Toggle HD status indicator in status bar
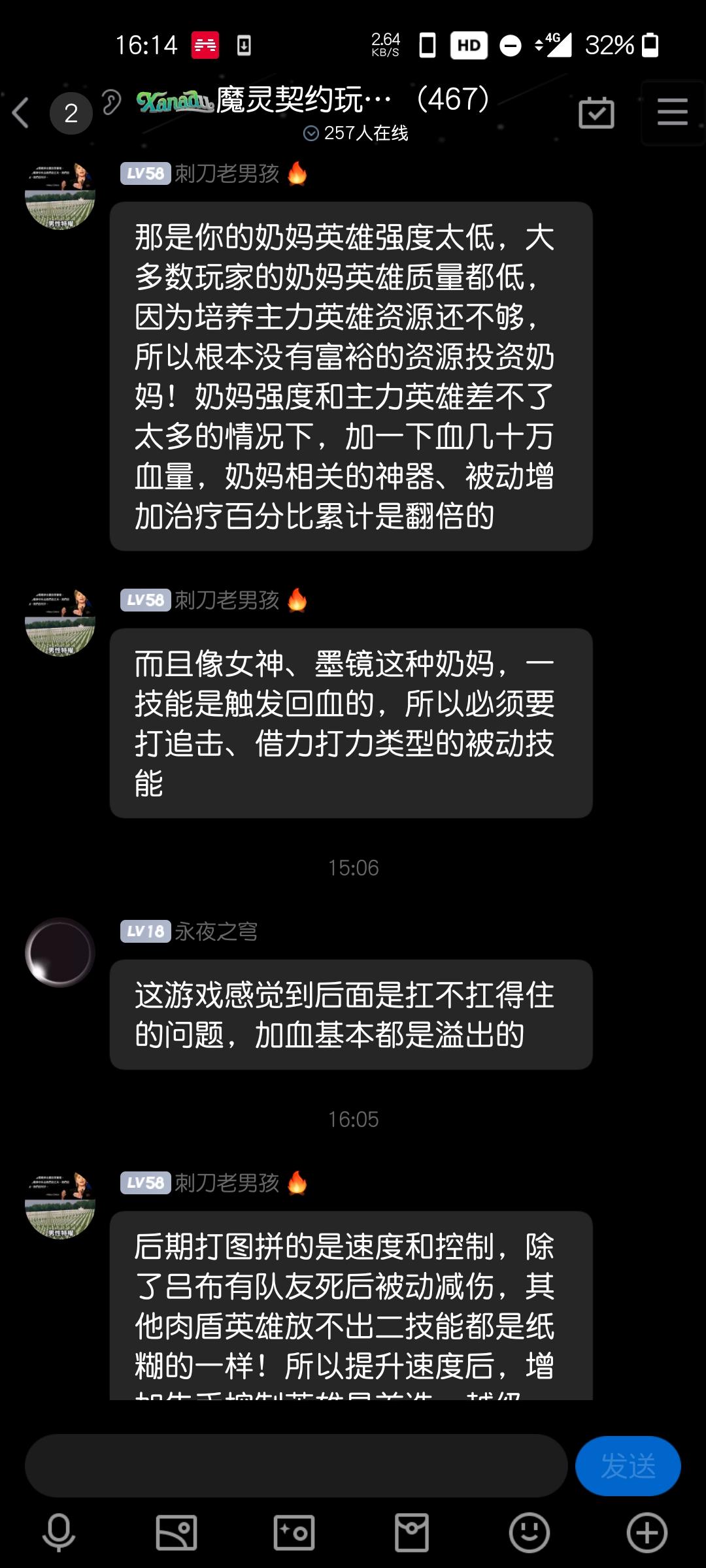The height and width of the screenshot is (1568, 706). tap(469, 44)
